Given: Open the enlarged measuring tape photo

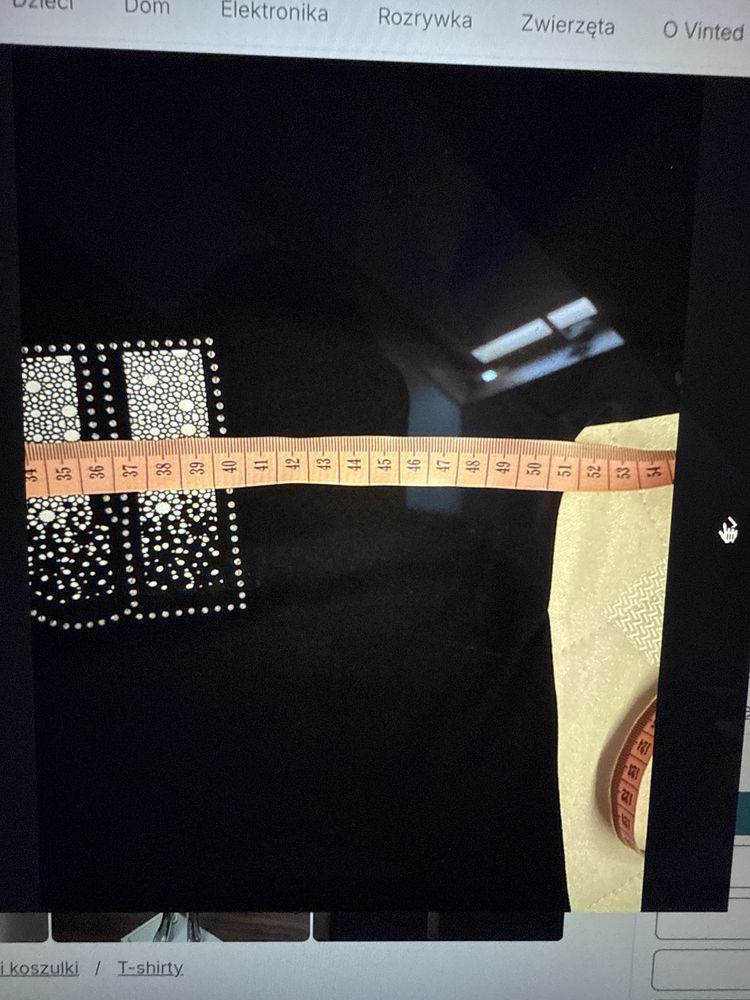Looking at the screenshot, I should [350, 480].
